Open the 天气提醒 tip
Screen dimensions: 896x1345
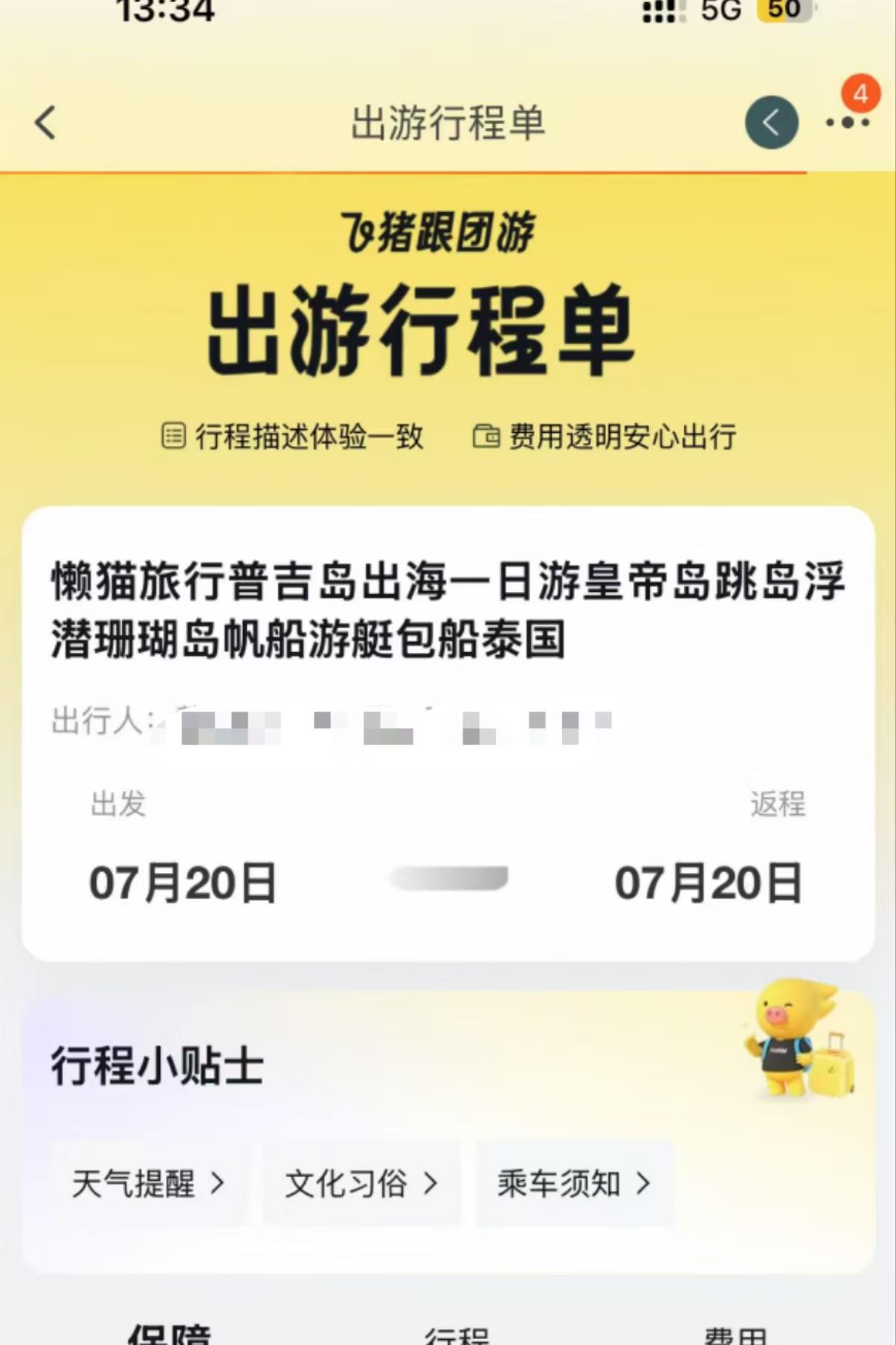[x=148, y=1183]
